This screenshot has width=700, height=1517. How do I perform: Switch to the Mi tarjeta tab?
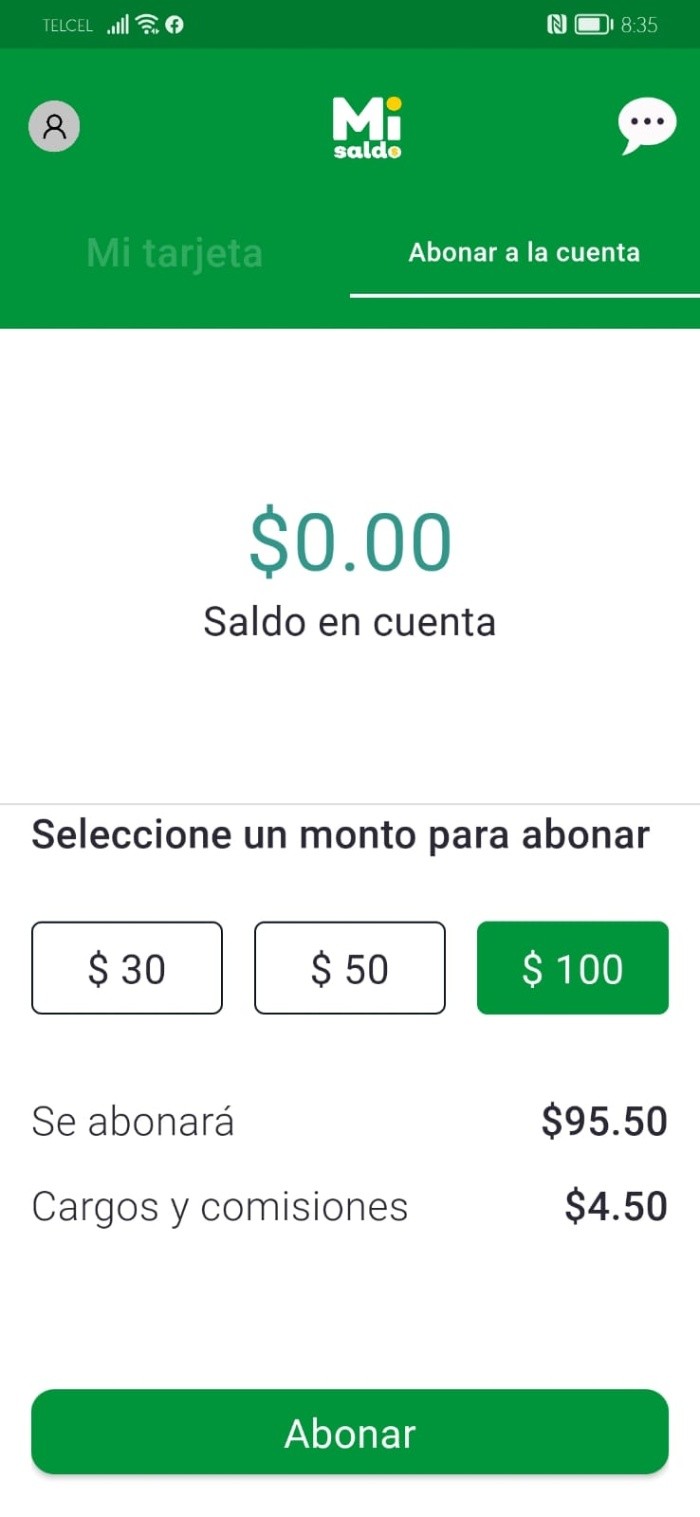[x=174, y=253]
